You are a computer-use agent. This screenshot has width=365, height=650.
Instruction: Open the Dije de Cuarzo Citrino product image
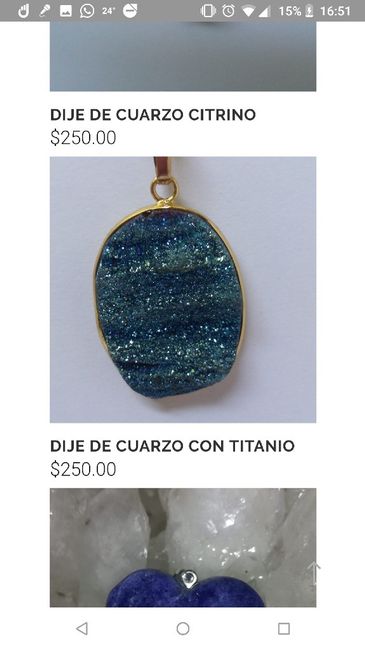click(183, 56)
